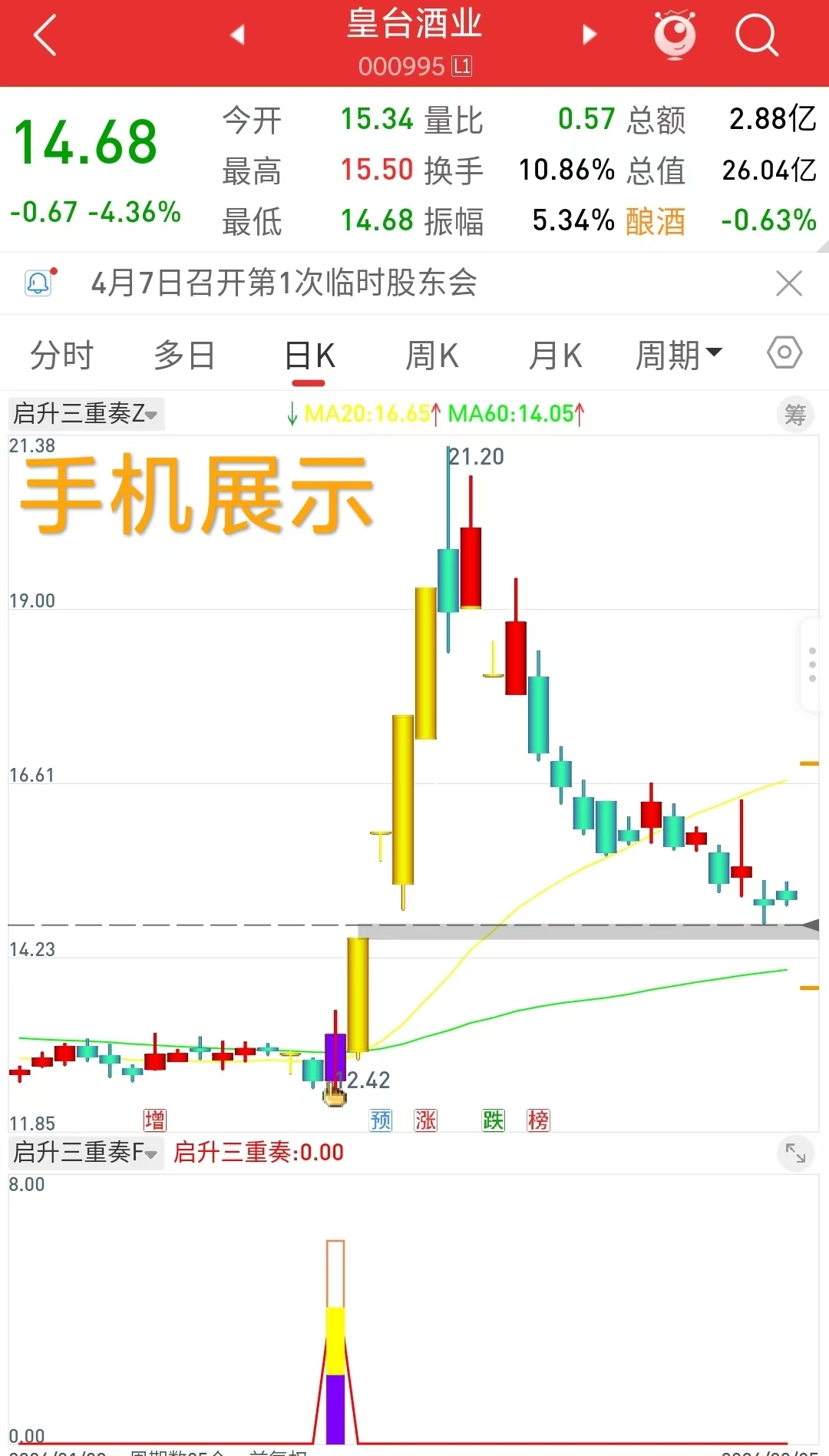Screen dimensions: 829x1456
Task: Expand the sub-chart to fullscreen
Action: (x=795, y=1153)
